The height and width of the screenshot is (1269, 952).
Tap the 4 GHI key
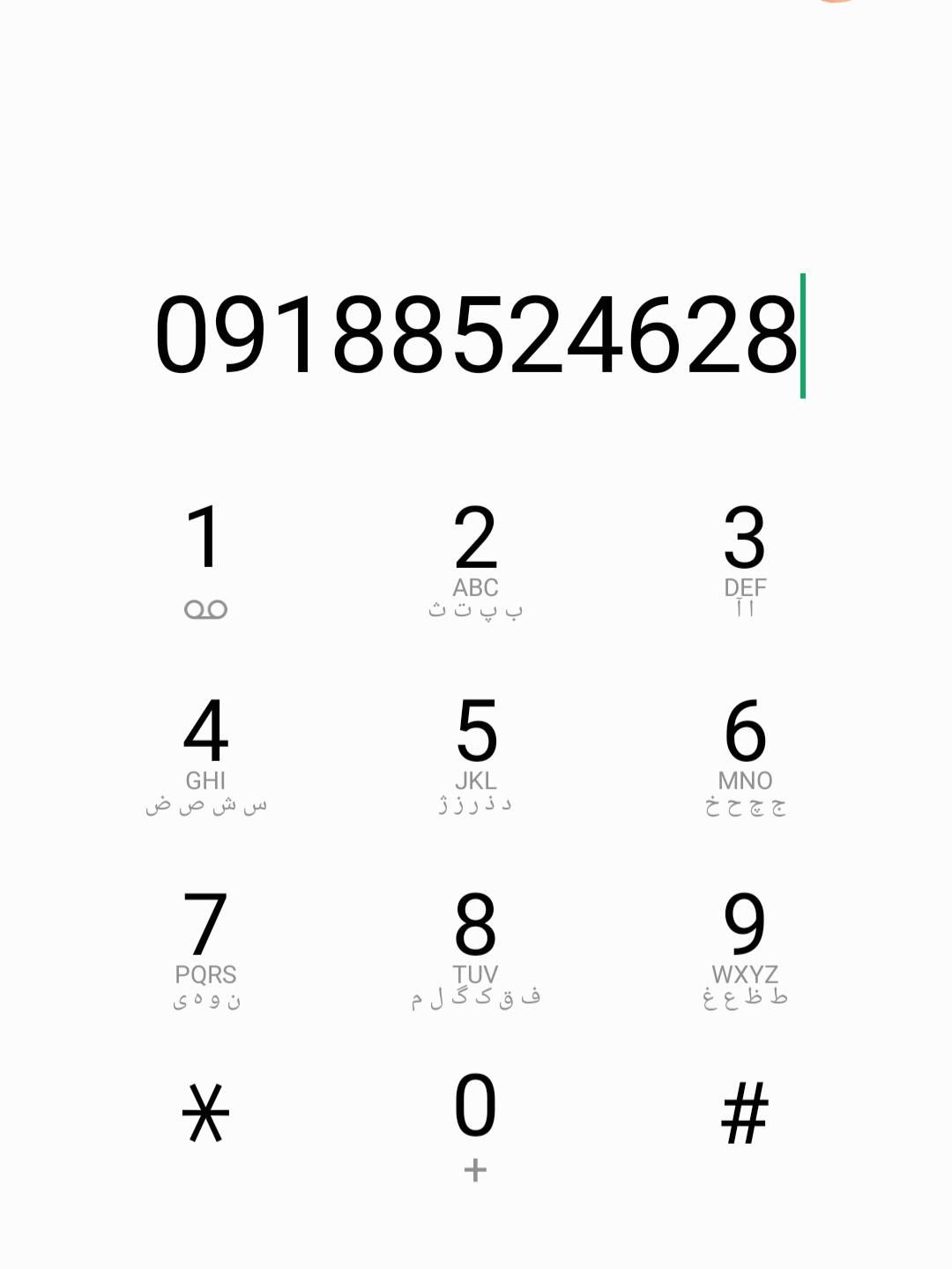(x=205, y=751)
